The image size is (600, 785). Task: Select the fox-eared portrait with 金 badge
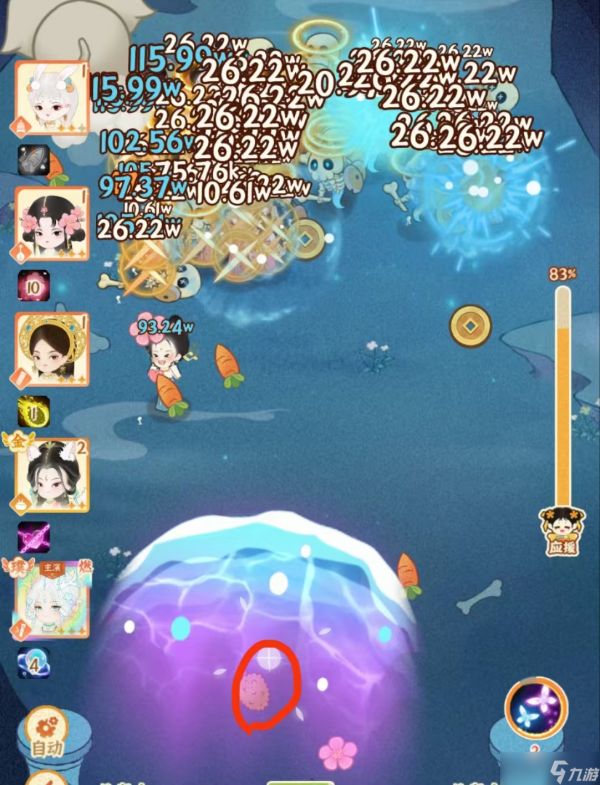point(51,475)
